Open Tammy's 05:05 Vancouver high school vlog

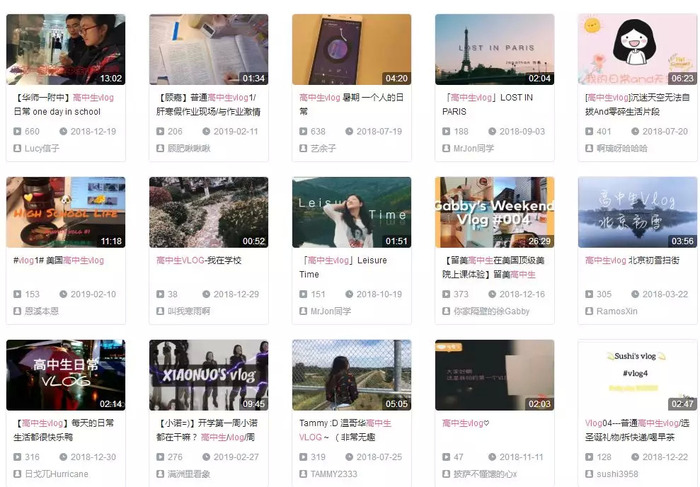point(351,375)
